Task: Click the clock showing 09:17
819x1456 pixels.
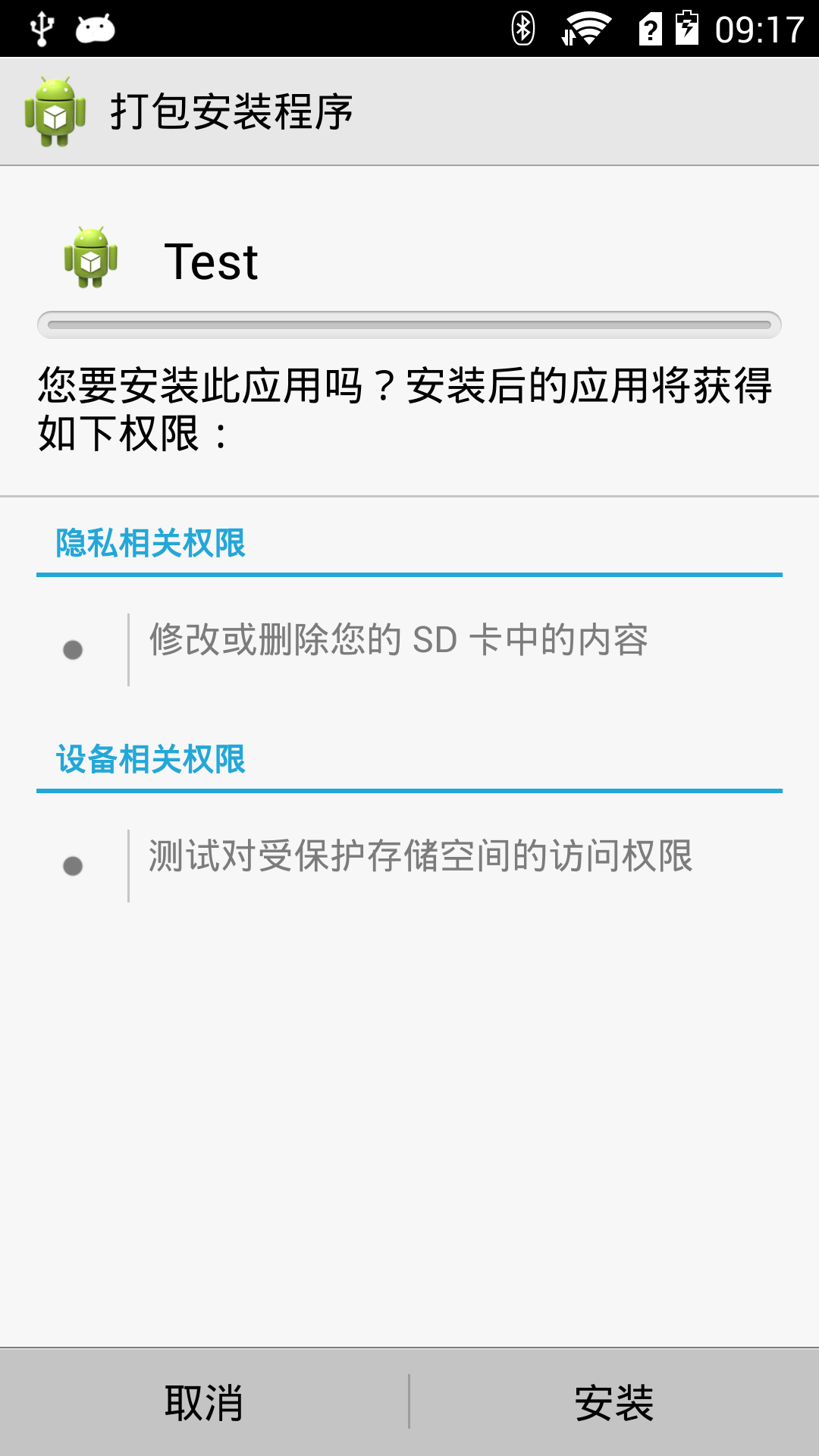Action: (758, 27)
